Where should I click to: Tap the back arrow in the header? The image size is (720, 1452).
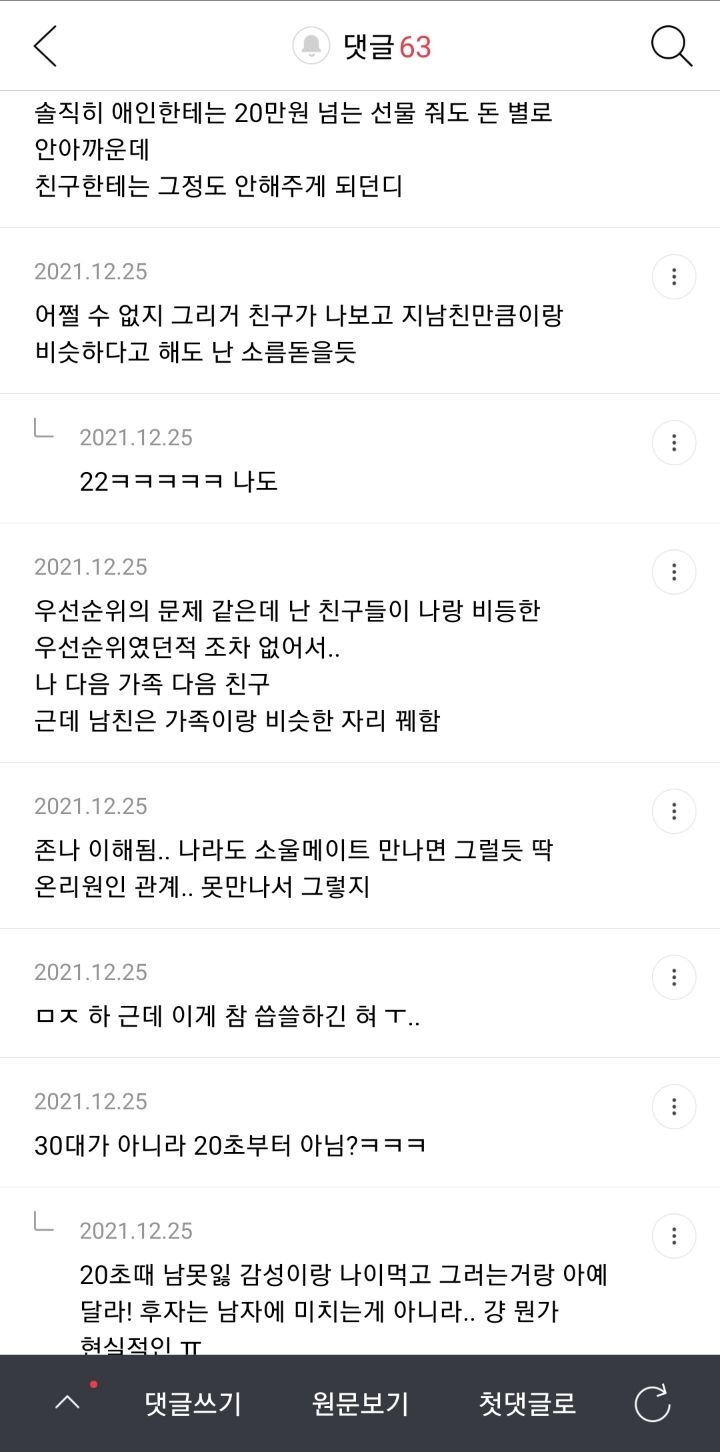[x=44, y=46]
